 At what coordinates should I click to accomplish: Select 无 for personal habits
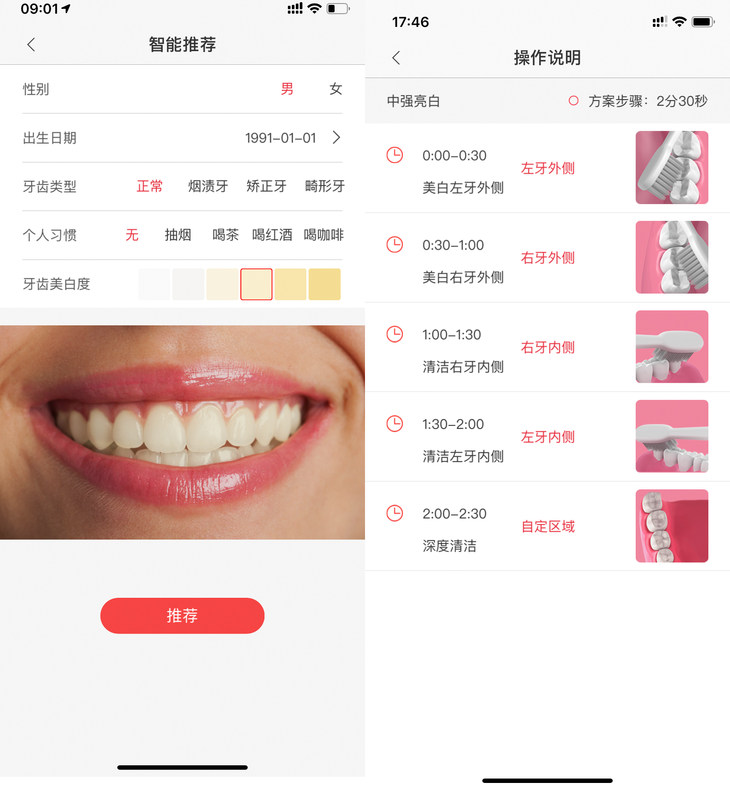click(132, 235)
